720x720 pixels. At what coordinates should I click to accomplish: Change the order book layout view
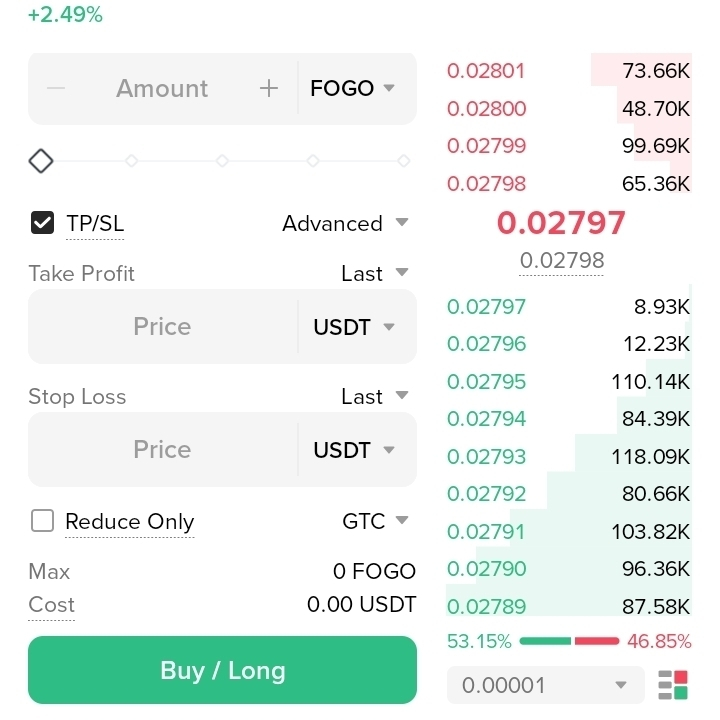[x=673, y=685]
